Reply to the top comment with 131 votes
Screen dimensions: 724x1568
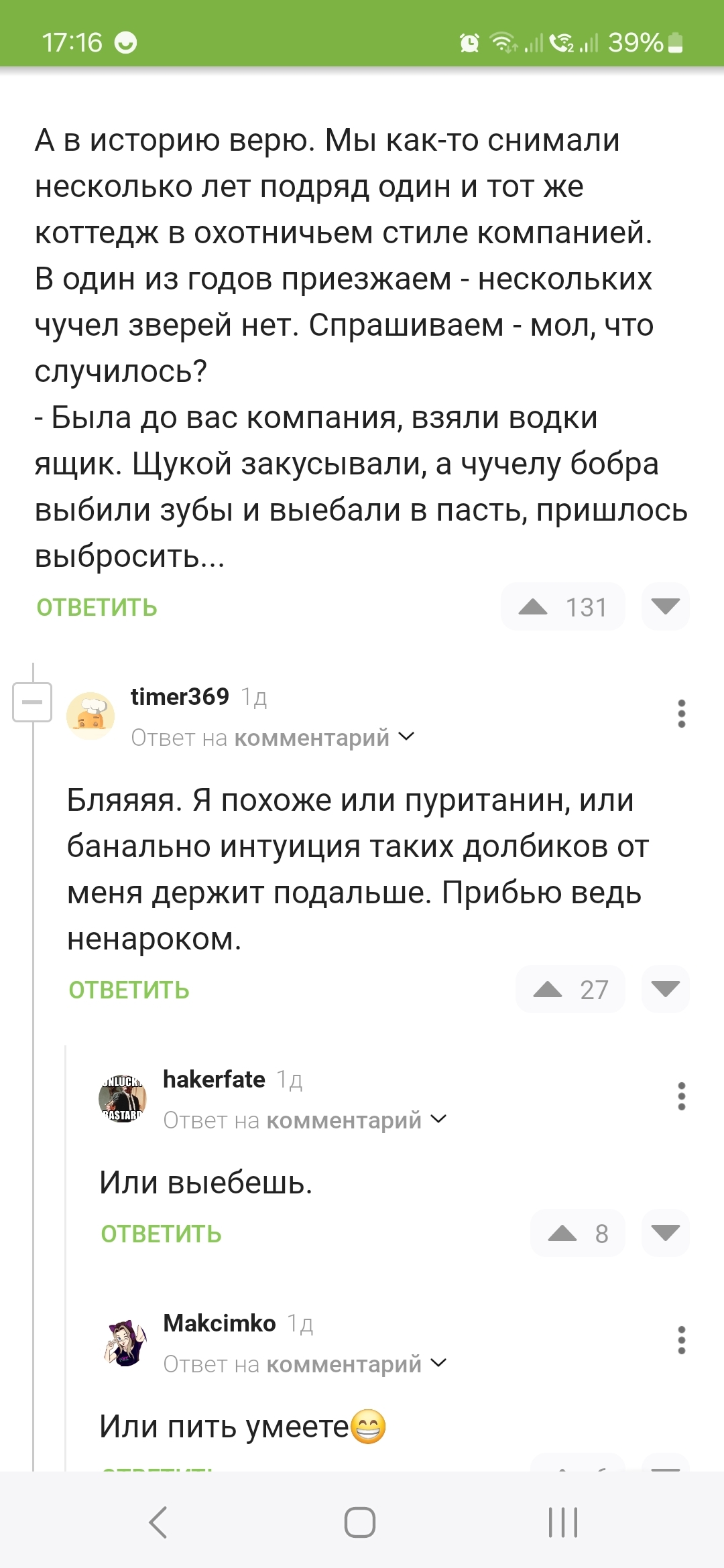tap(97, 607)
